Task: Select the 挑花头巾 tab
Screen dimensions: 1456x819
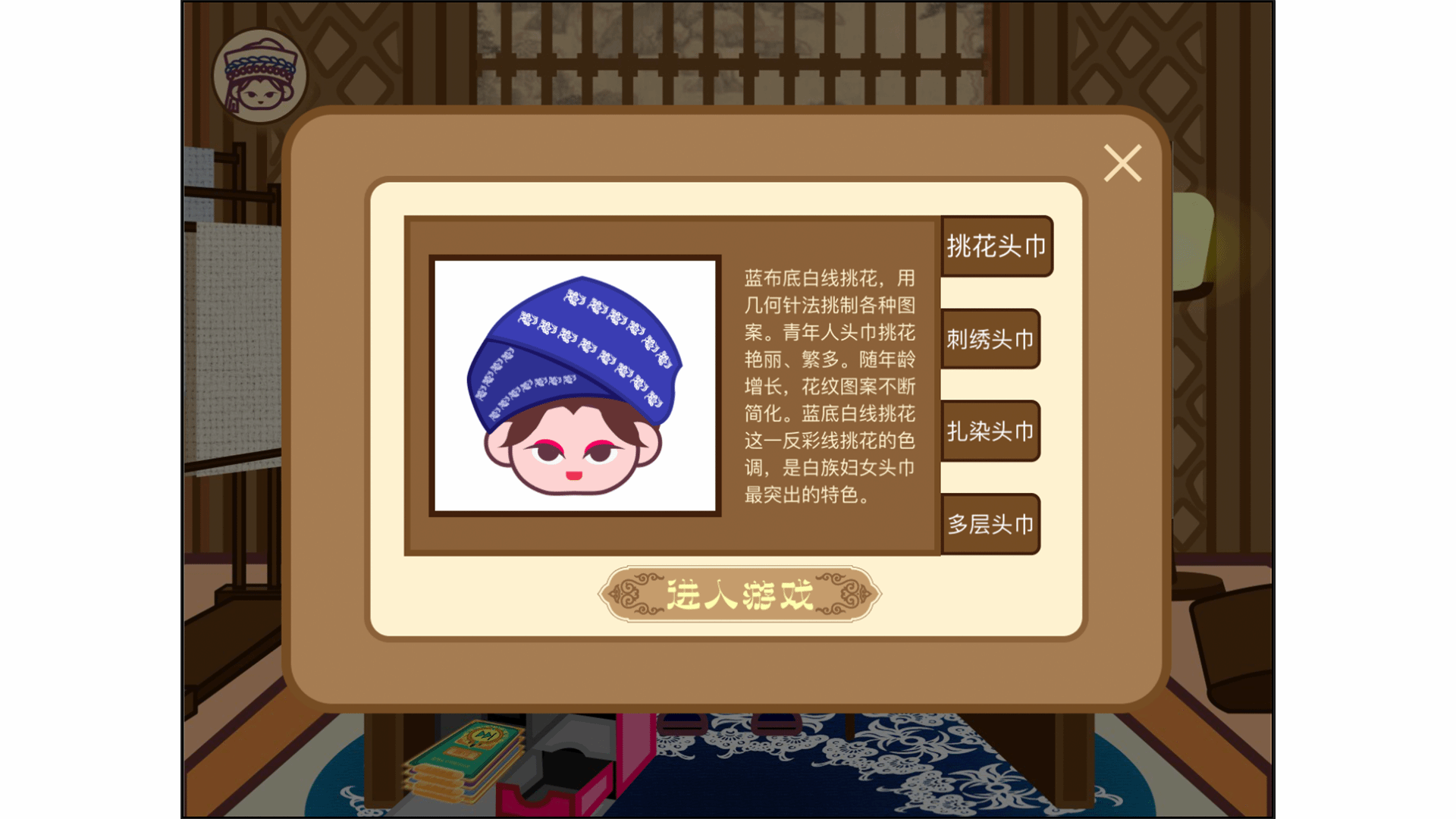Action: point(996,246)
